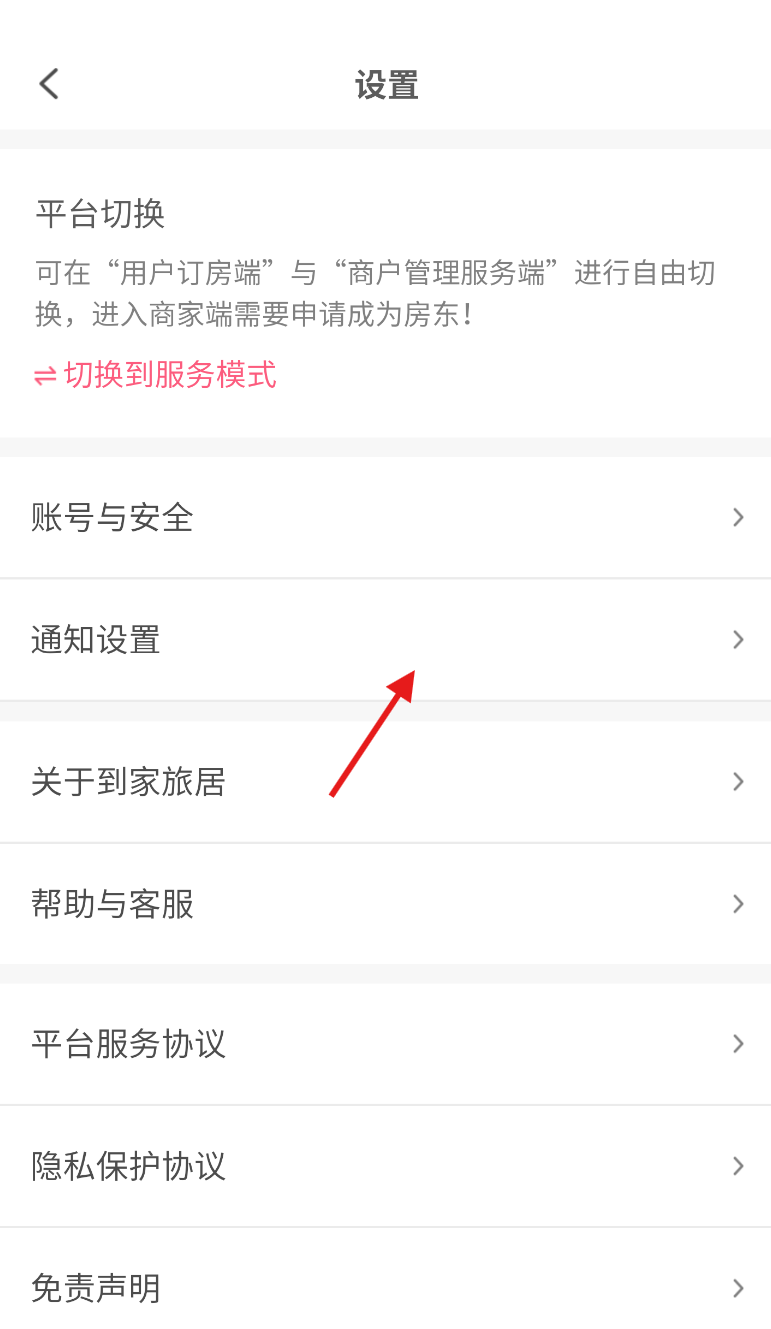Open 通知设置 row
771x1329 pixels.
(x=385, y=640)
